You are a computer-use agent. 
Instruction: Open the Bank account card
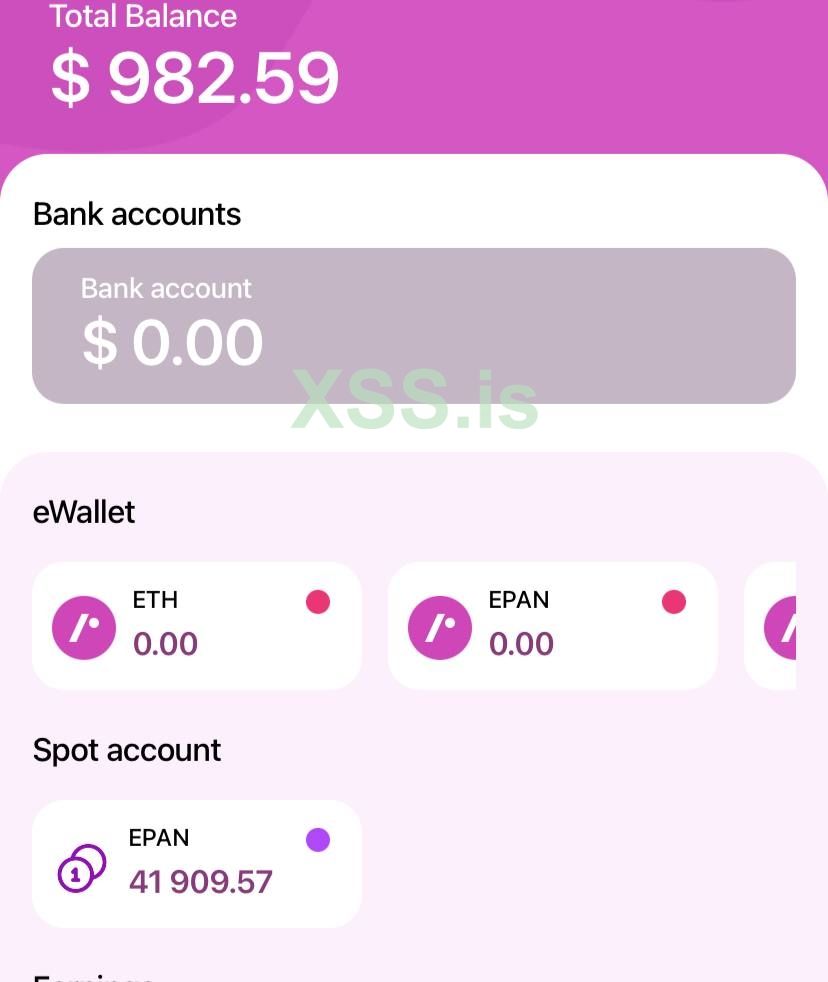[x=413, y=325]
